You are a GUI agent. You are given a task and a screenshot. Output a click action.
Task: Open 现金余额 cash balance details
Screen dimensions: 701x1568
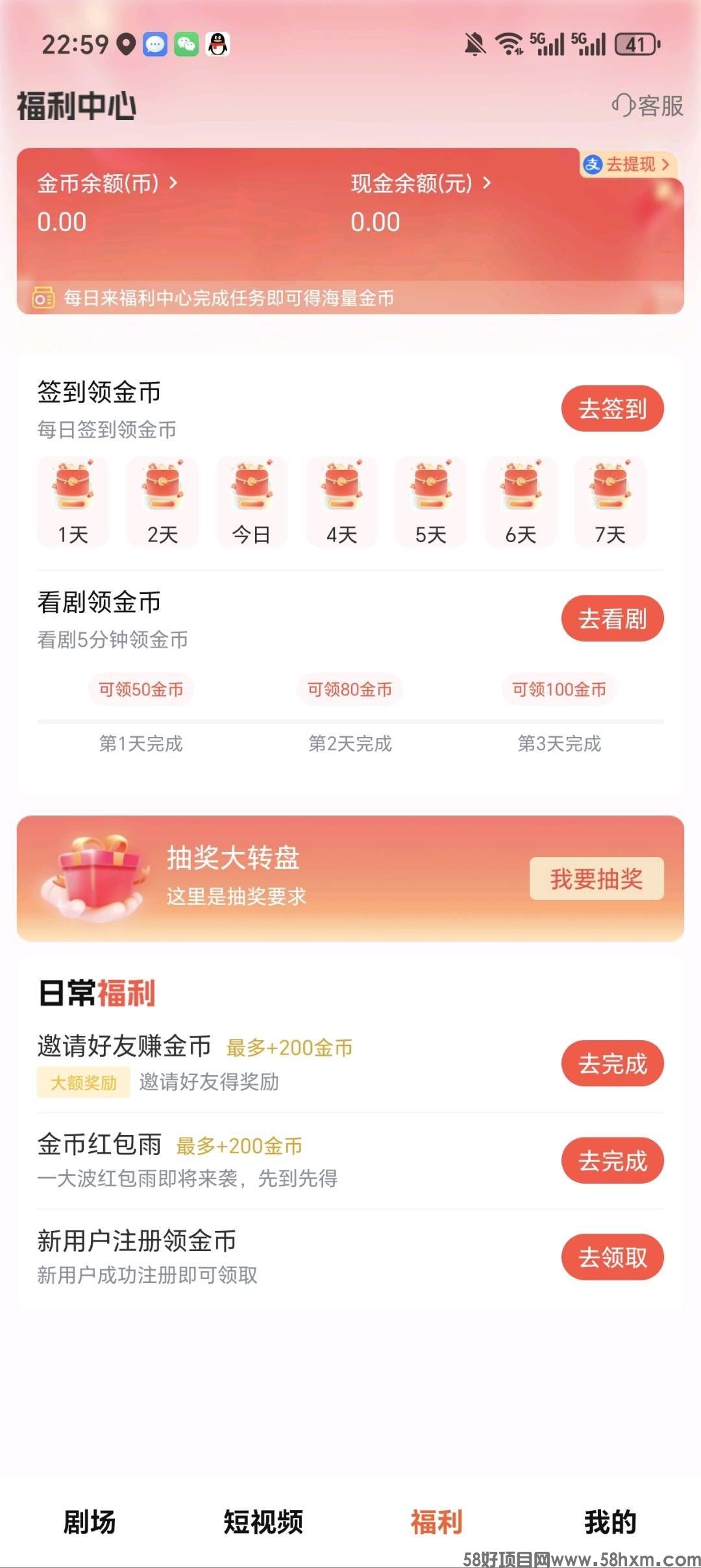(421, 184)
